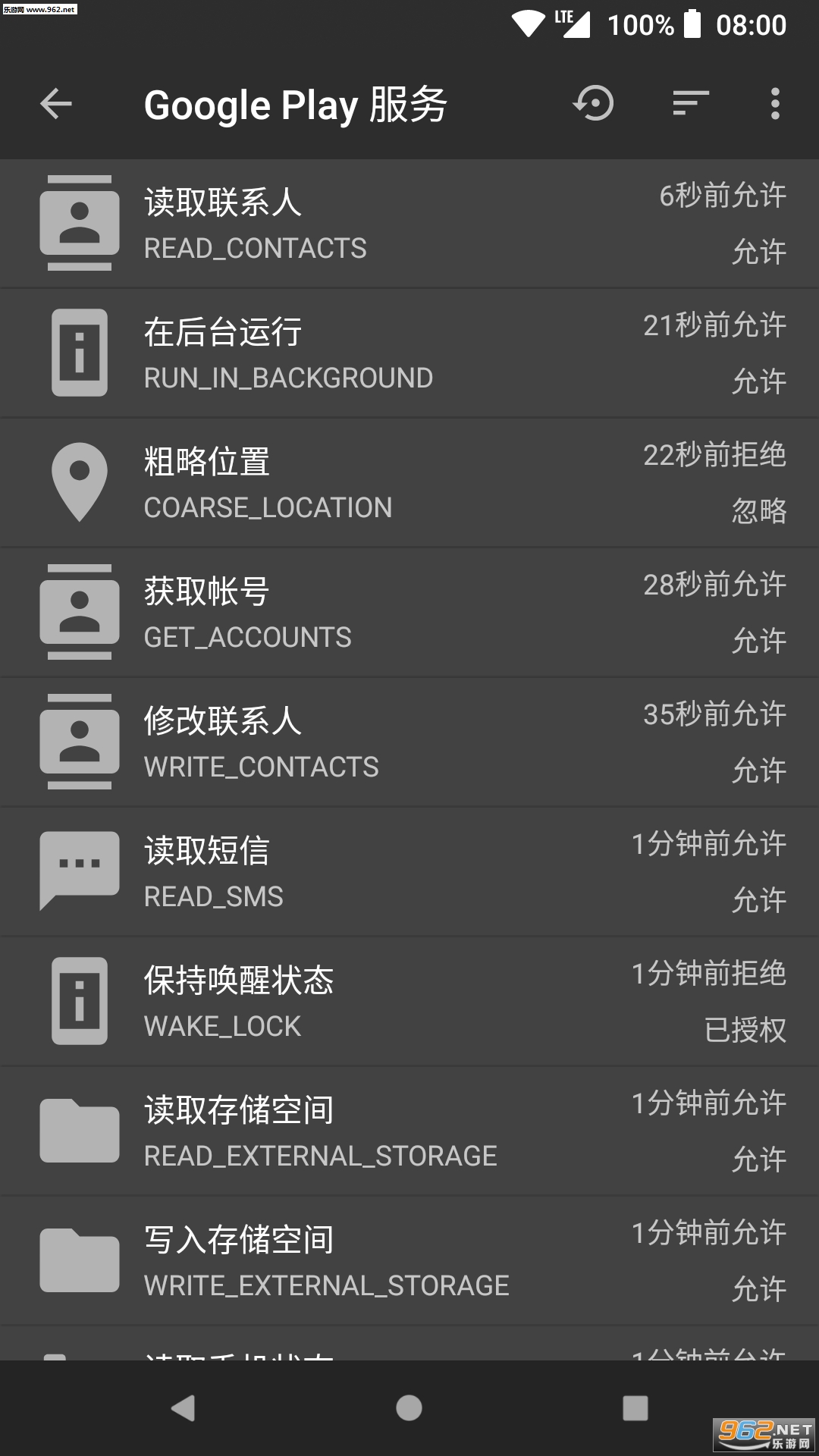Viewport: 819px width, 1456px height.
Task: Select the READ_SMS permission
Action: (409, 872)
